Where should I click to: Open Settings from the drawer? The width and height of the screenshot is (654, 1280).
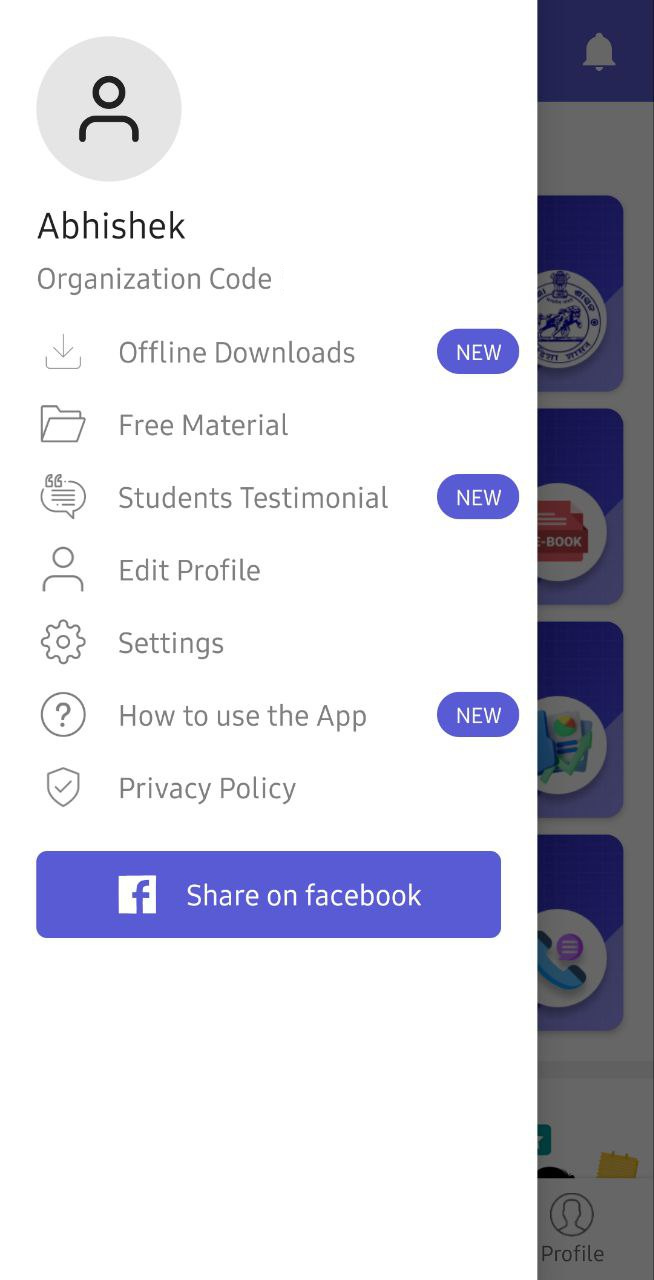171,643
